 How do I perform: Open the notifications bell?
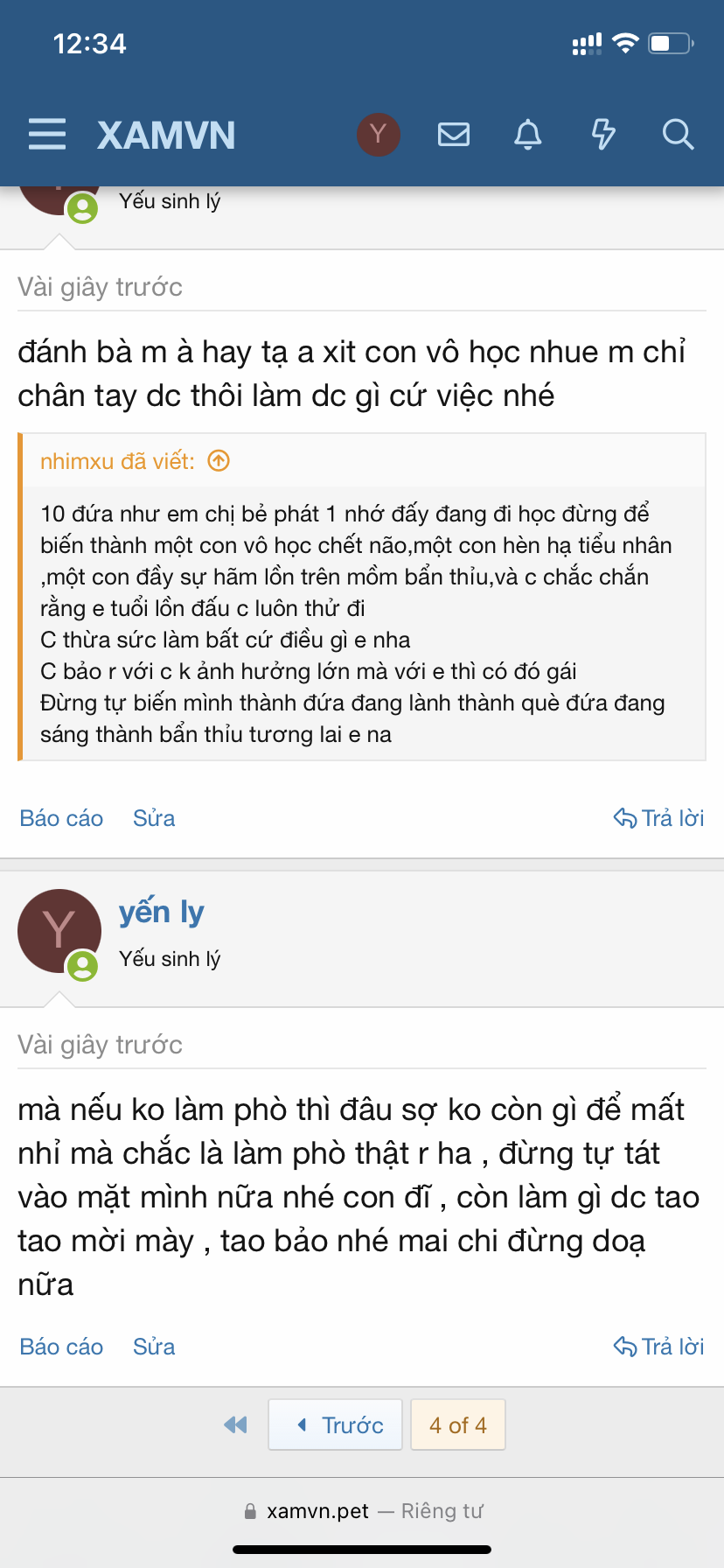(x=528, y=135)
